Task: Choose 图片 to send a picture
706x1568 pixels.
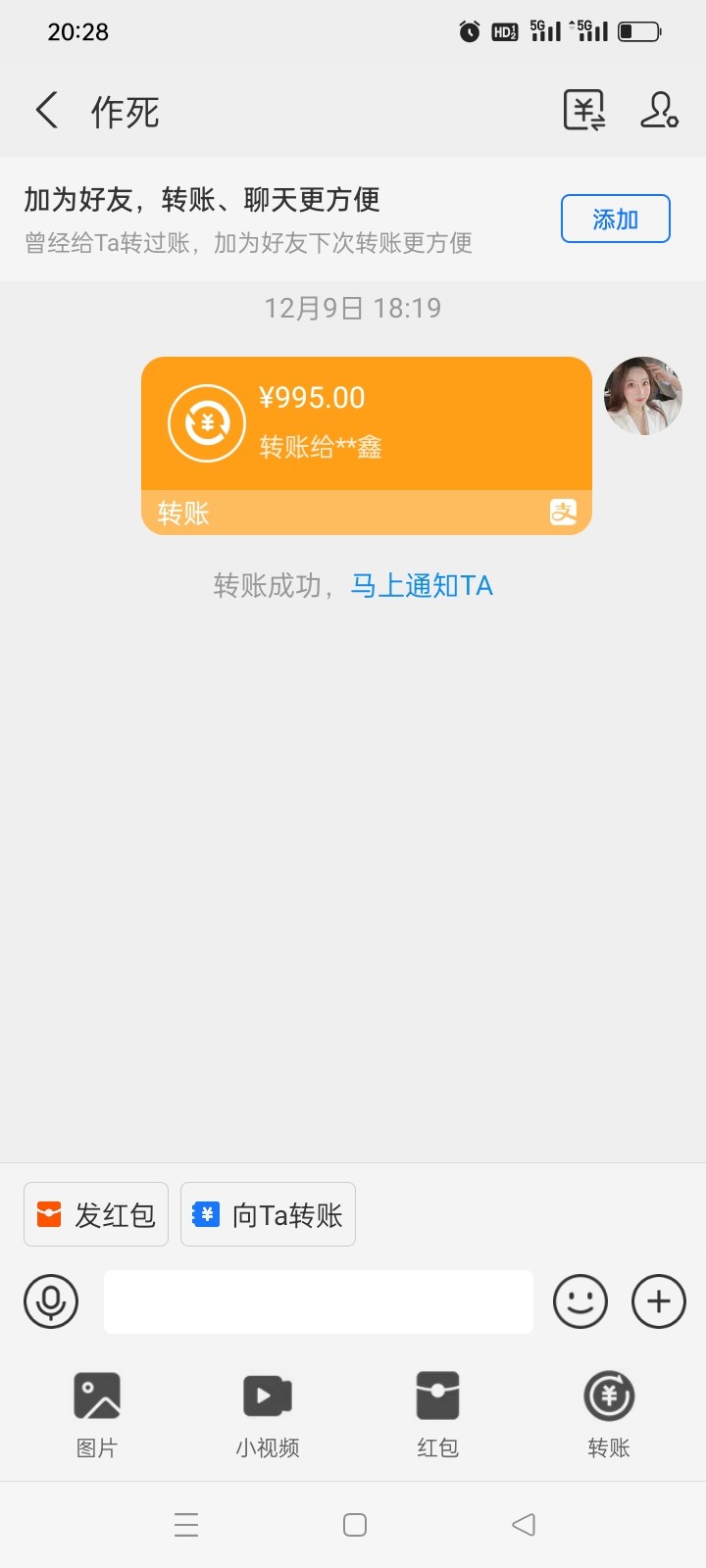Action: 97,1413
